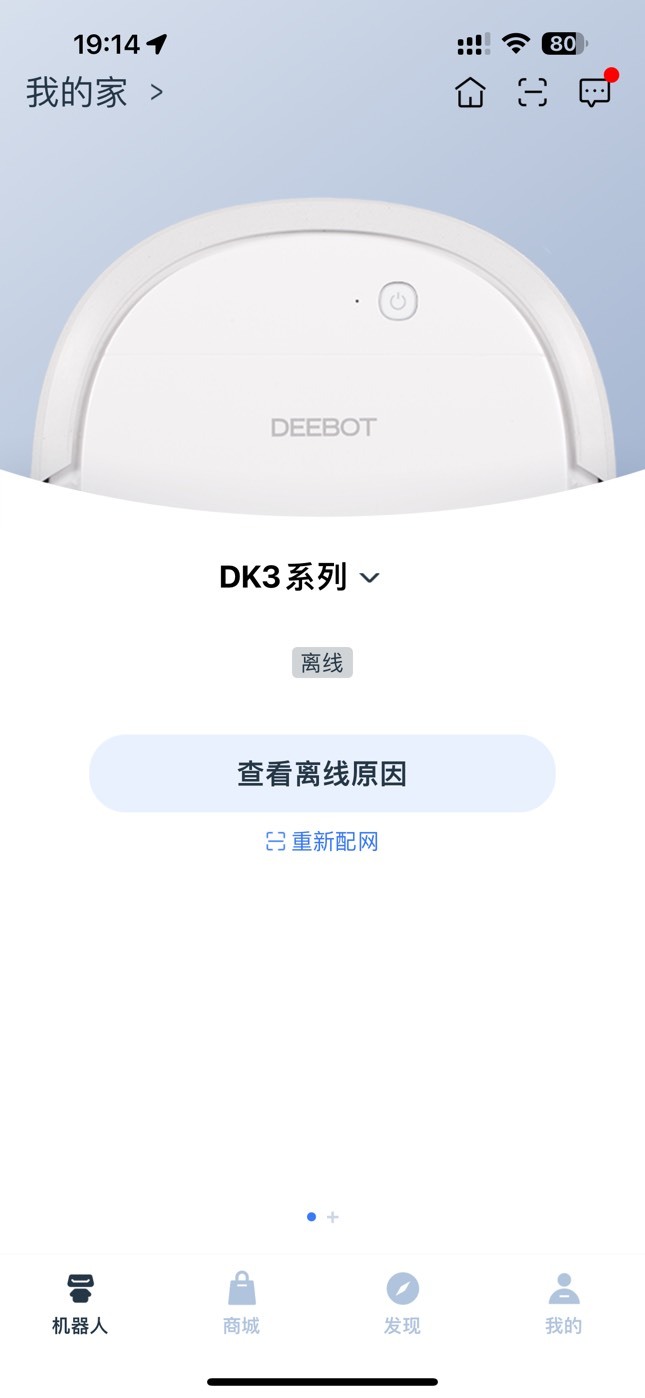Go to the 我的 tab

click(x=563, y=1305)
